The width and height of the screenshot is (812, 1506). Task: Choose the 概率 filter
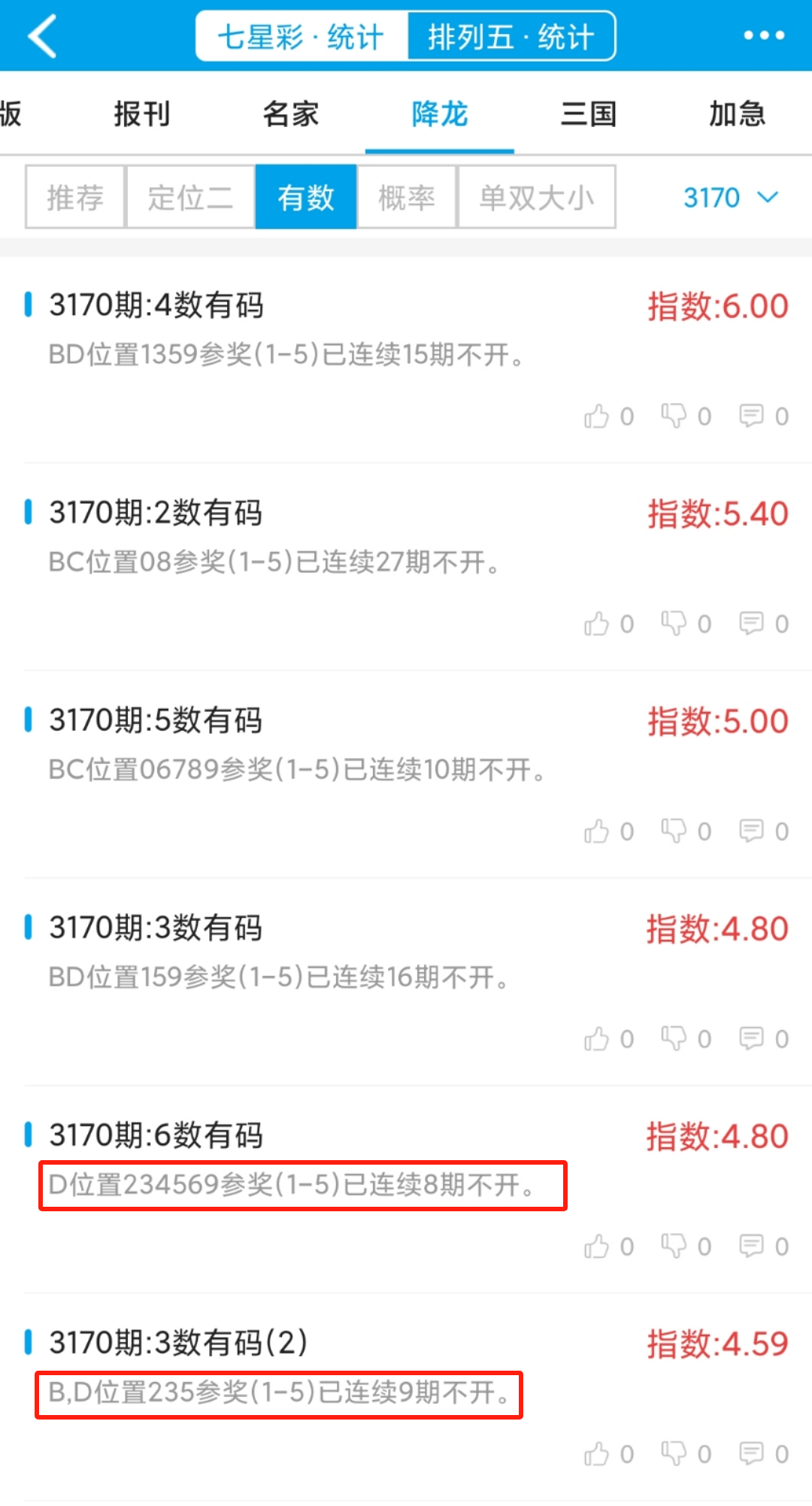click(407, 198)
